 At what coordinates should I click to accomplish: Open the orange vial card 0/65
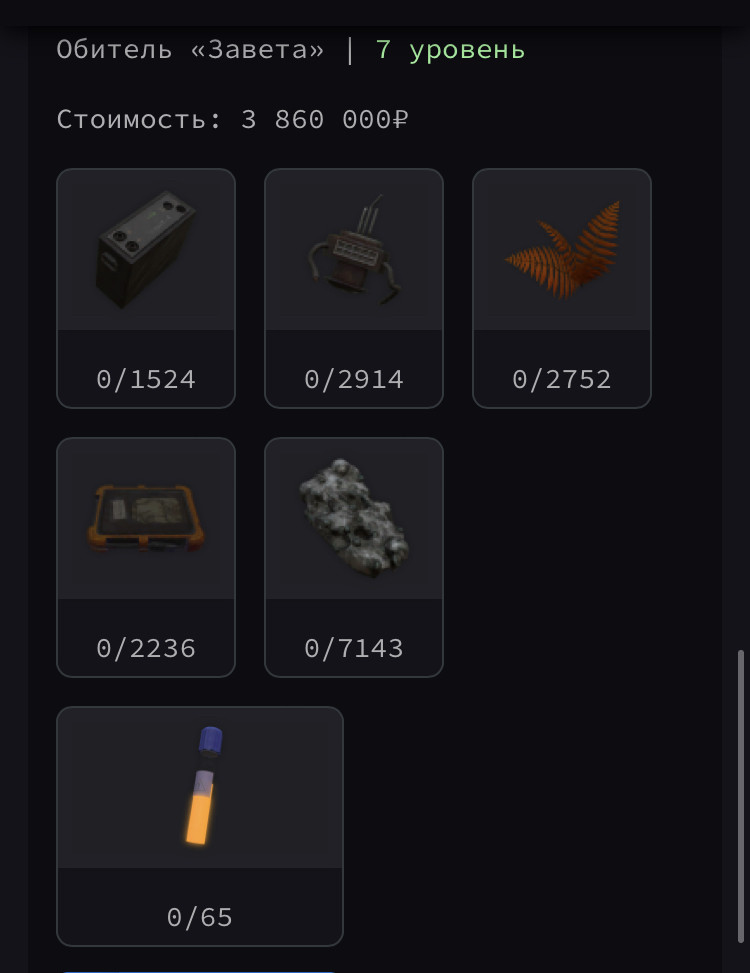[200, 826]
